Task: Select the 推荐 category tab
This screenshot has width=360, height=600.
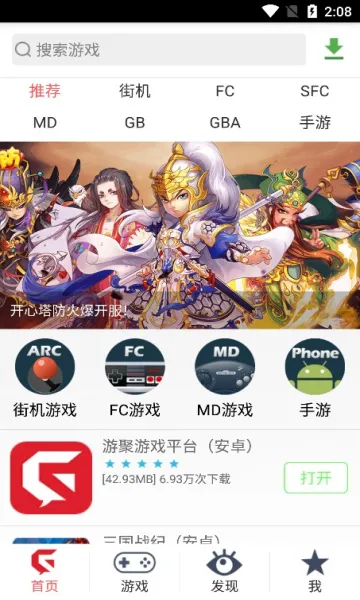Action: tap(45, 91)
